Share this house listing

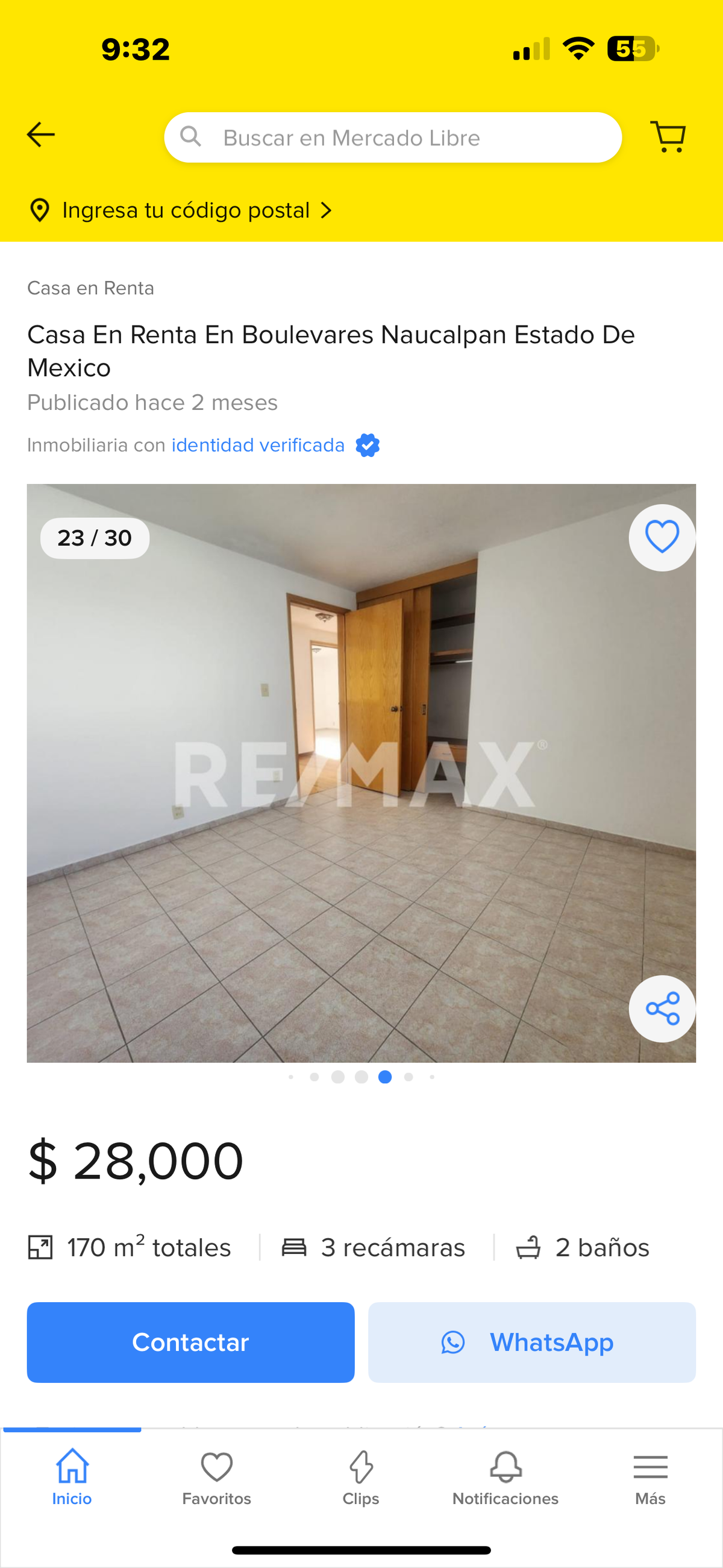click(662, 1009)
